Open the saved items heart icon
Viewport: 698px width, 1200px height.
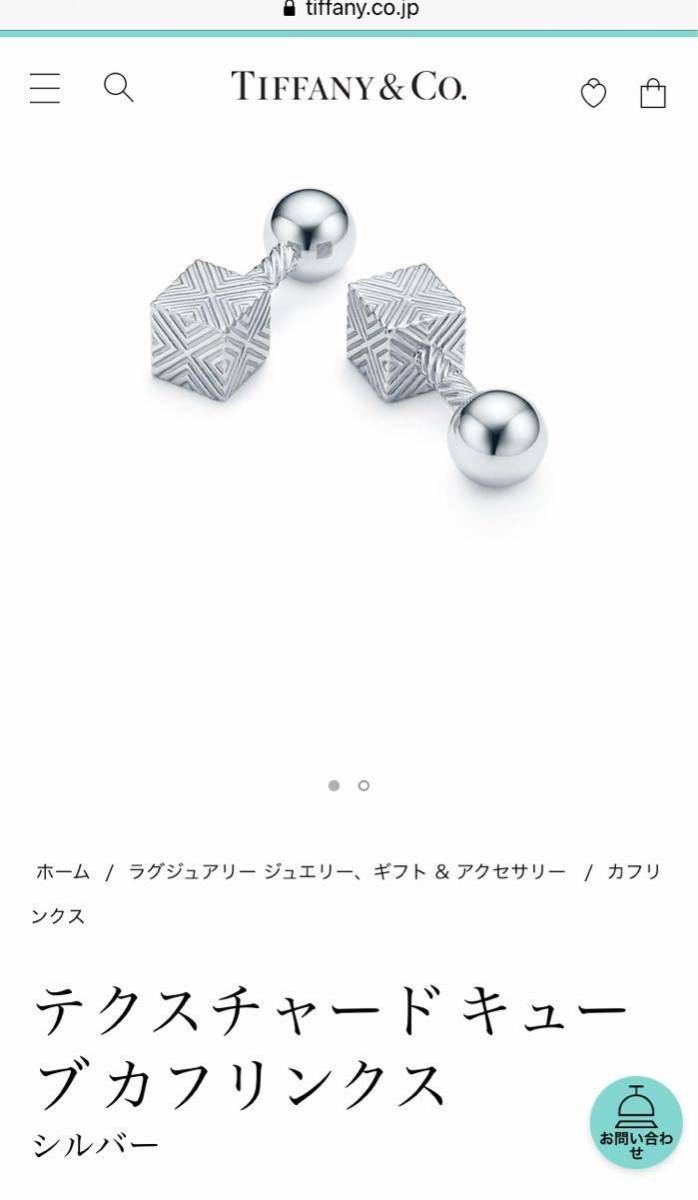(594, 93)
